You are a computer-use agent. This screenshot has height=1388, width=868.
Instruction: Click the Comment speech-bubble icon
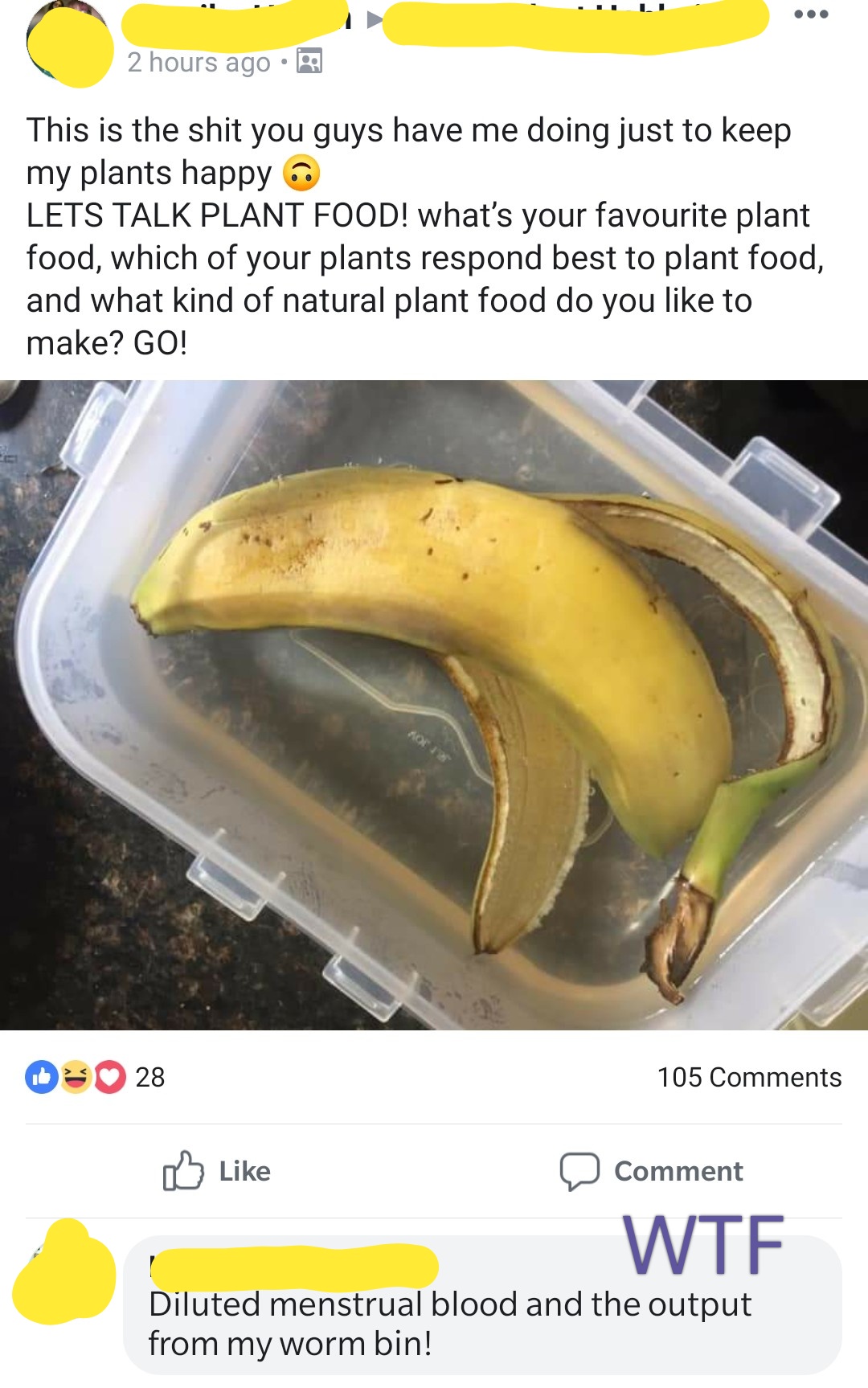(580, 1172)
